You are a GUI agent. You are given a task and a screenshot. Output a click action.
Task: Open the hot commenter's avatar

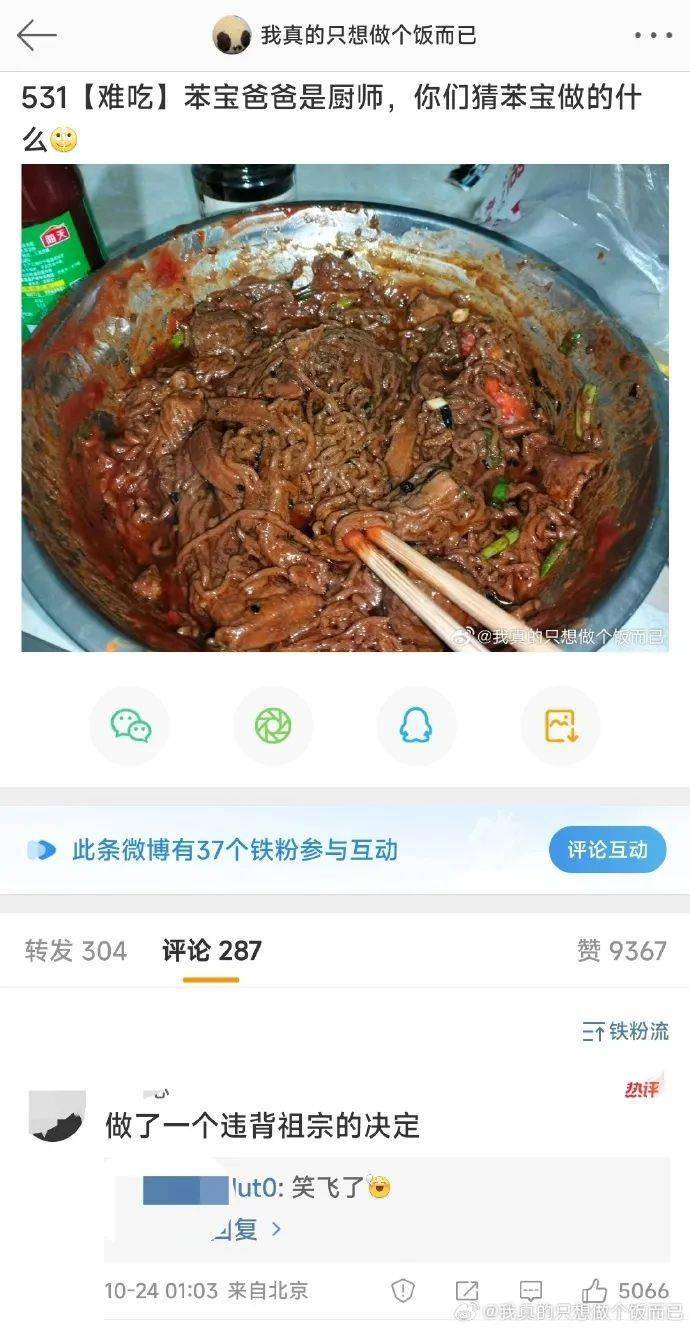[57, 1115]
